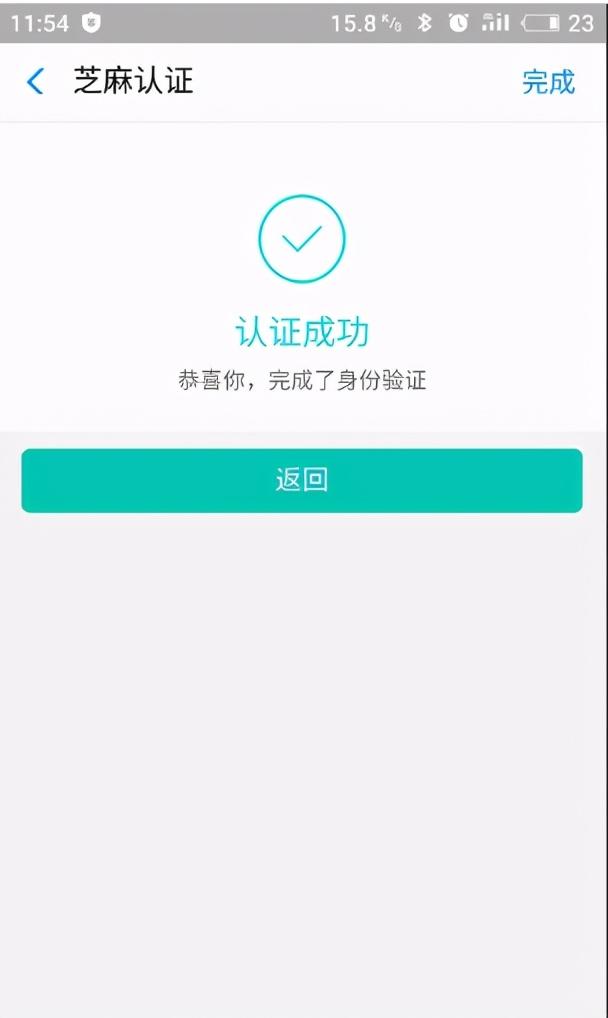Tap 完成 in the top bar

pyautogui.click(x=548, y=82)
